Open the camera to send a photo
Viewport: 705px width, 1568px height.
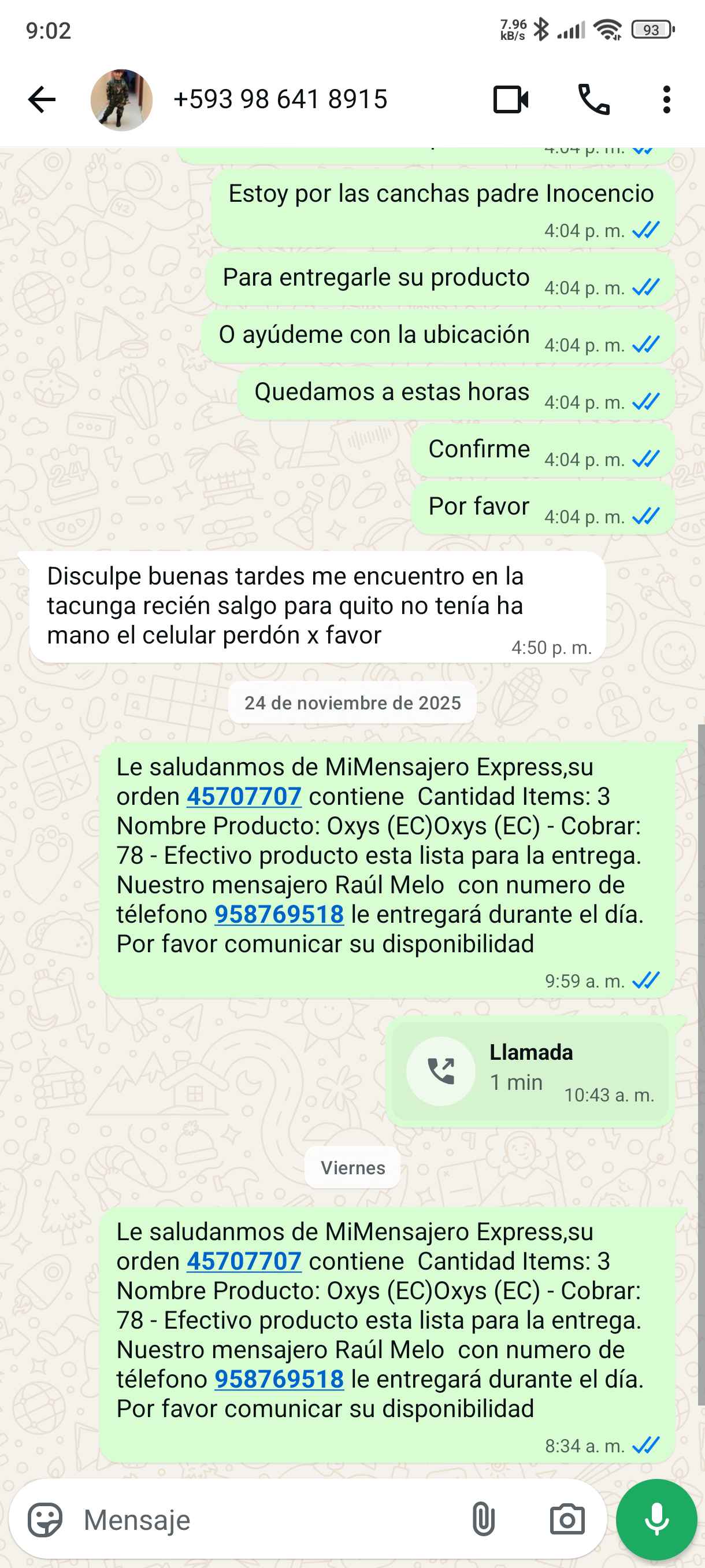point(567,1520)
